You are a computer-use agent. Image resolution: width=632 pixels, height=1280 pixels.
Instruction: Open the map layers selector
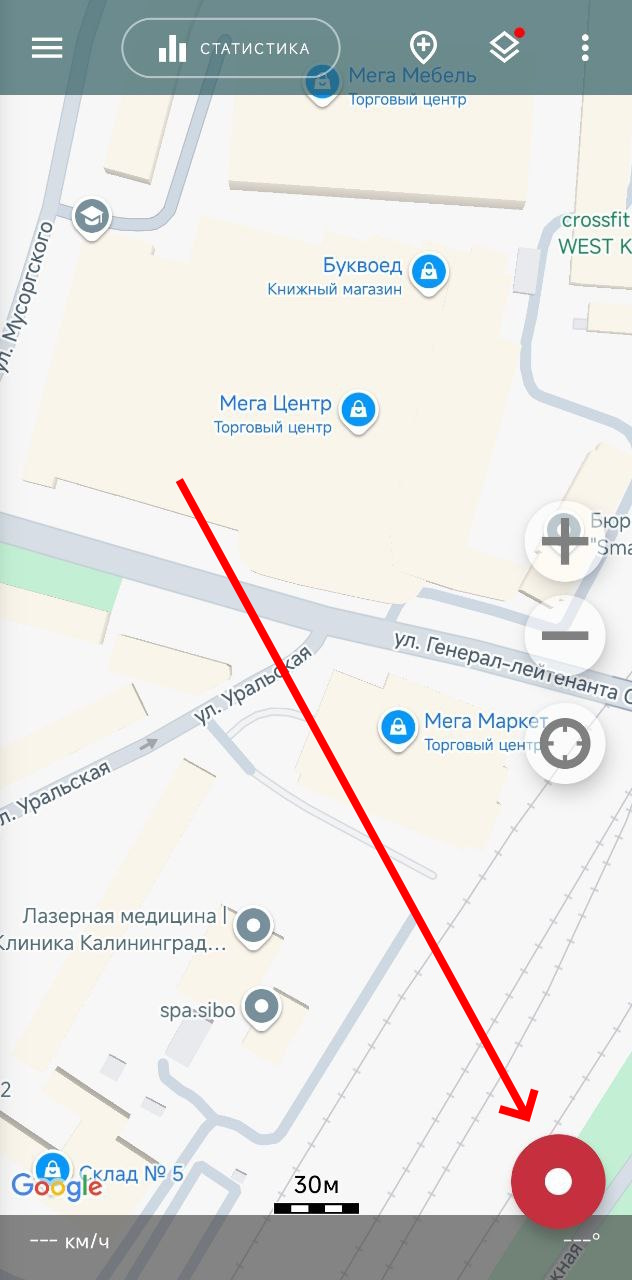(x=505, y=47)
